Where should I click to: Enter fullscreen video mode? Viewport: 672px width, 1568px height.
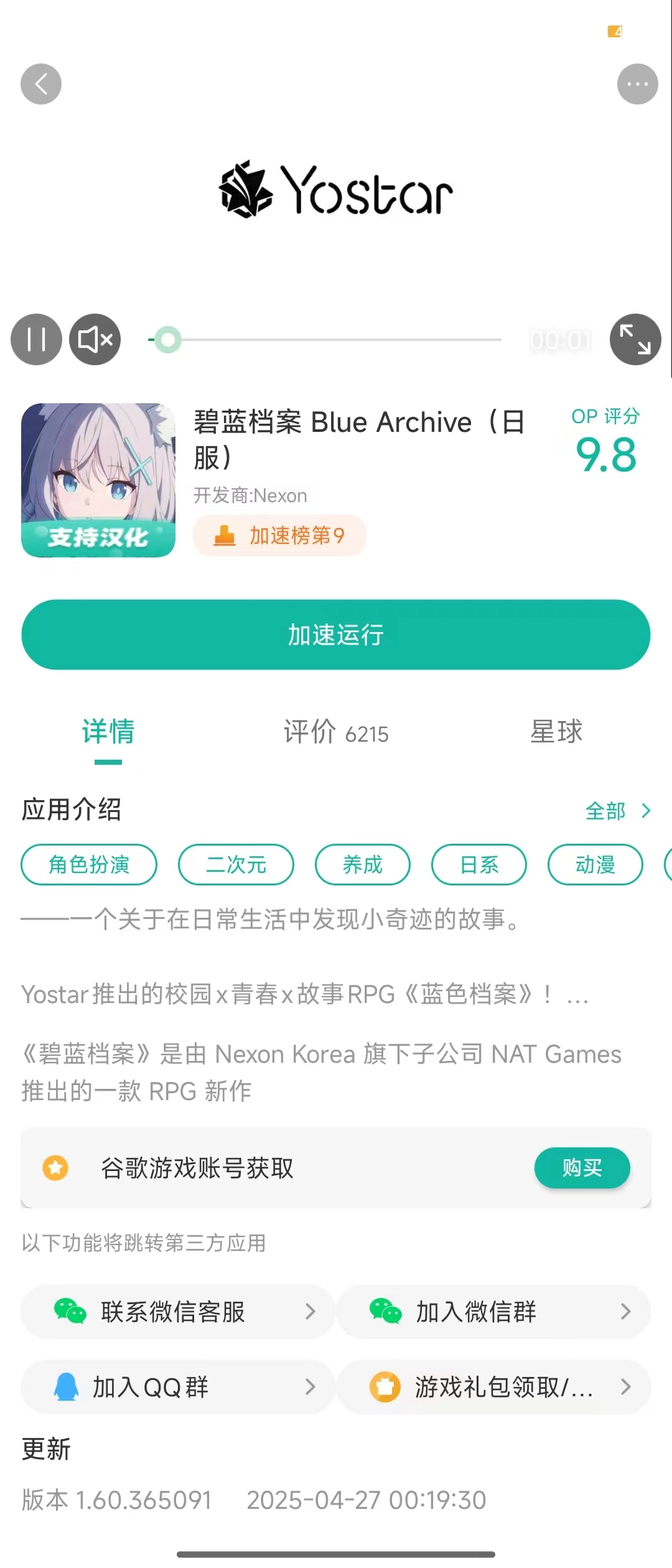tap(634, 339)
